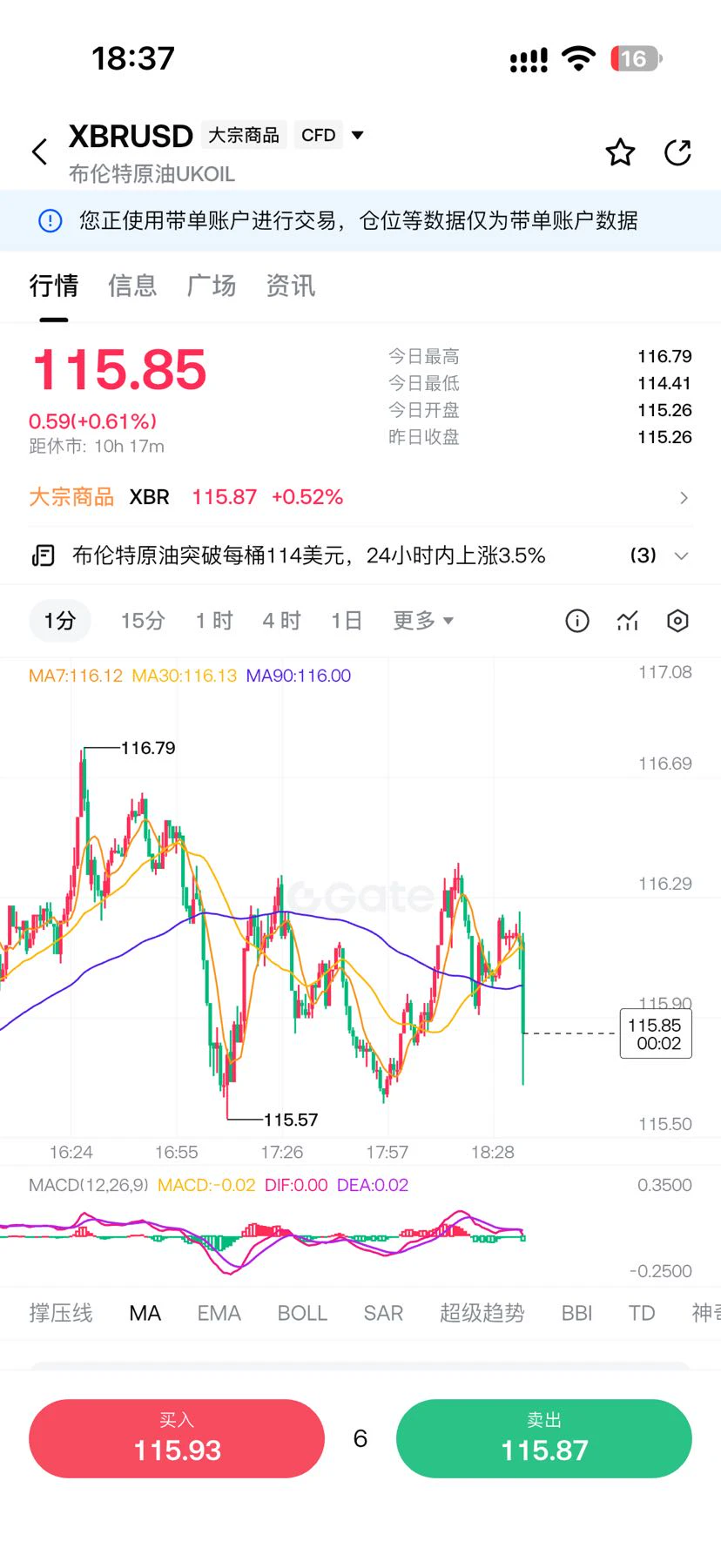The height and width of the screenshot is (1568, 721).
Task: Select the 1时 chart interval
Action: 214,621
